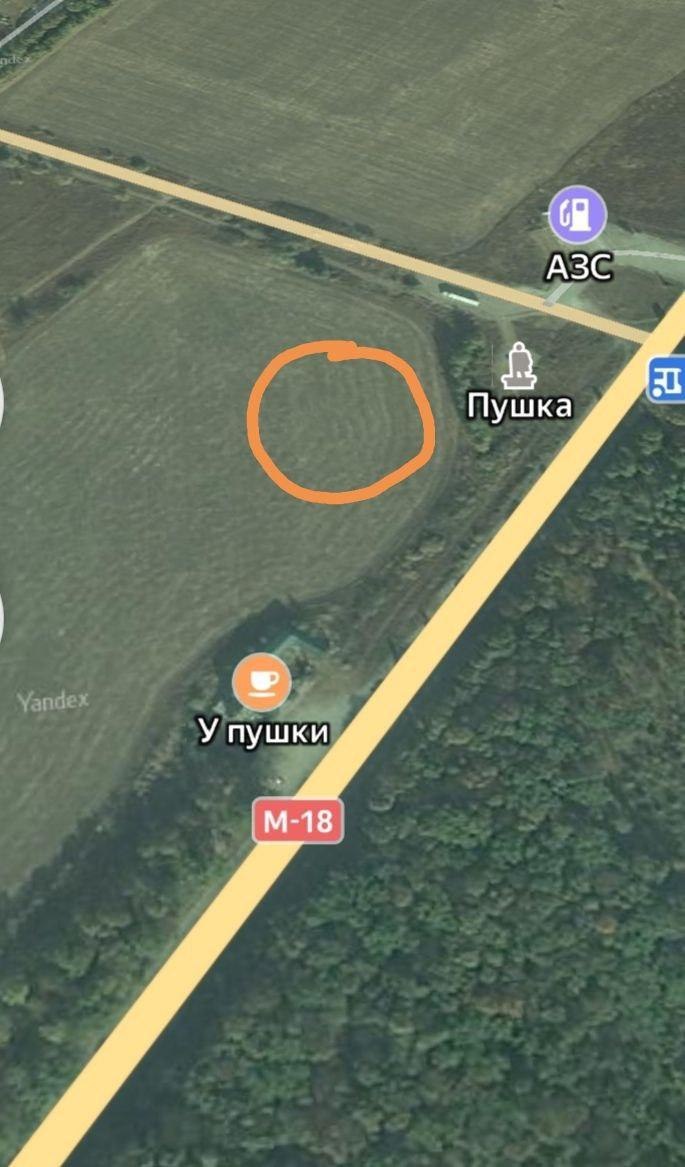
Task: Open the АЗС gas station marker
Action: point(577,214)
